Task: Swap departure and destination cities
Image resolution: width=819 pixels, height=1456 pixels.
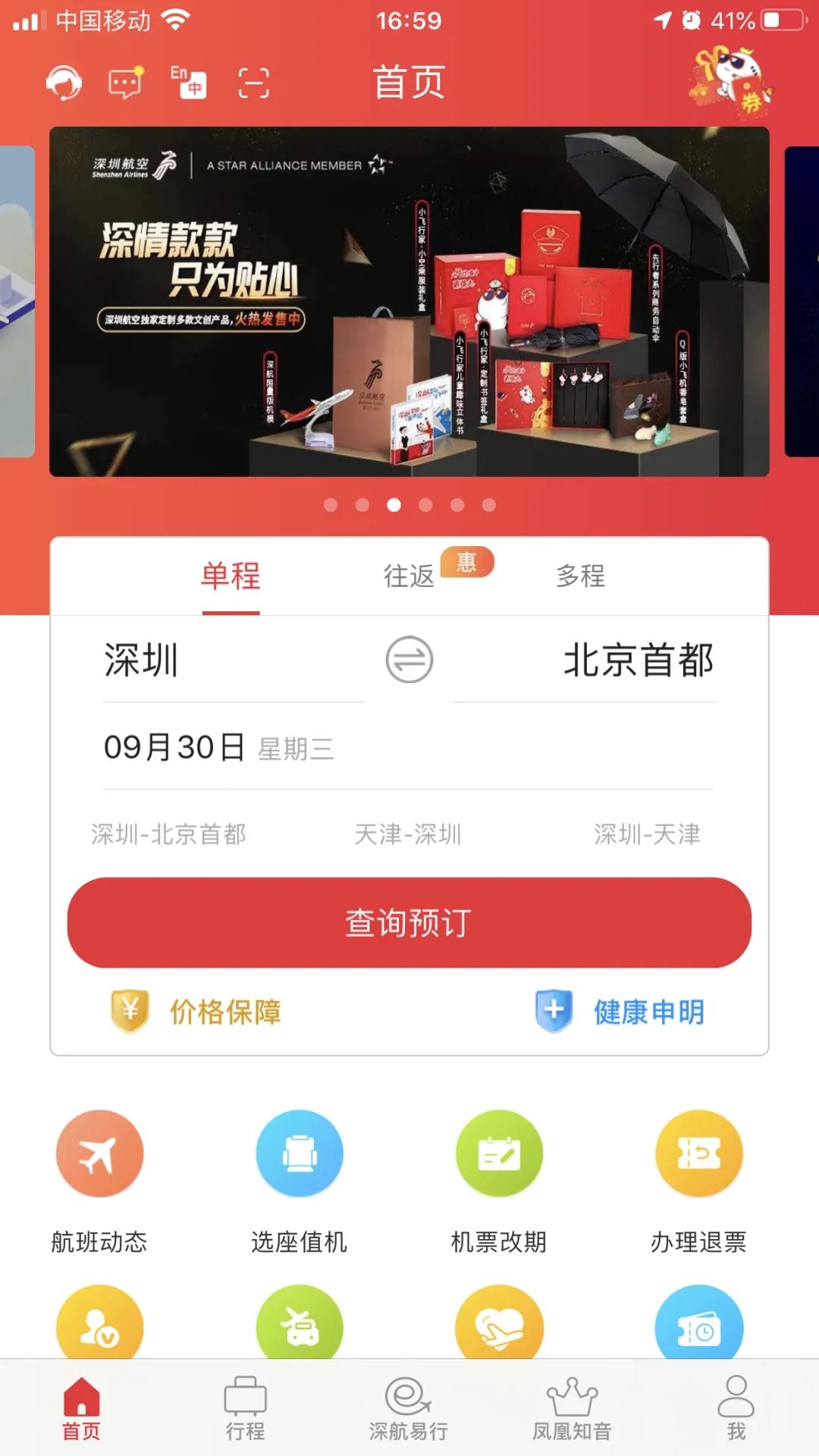Action: click(x=409, y=659)
